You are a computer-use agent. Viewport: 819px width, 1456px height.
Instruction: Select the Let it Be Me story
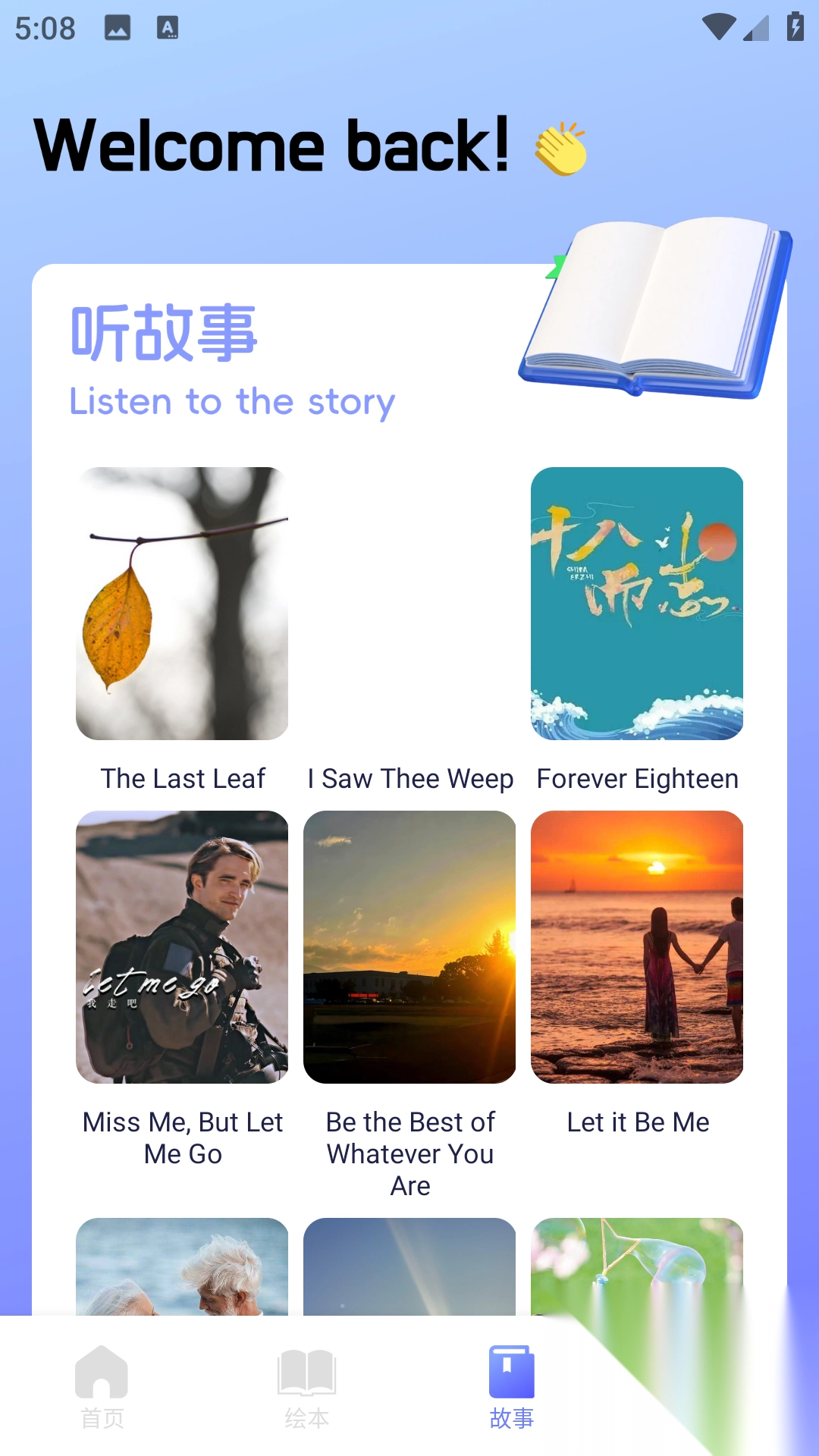coord(637,946)
